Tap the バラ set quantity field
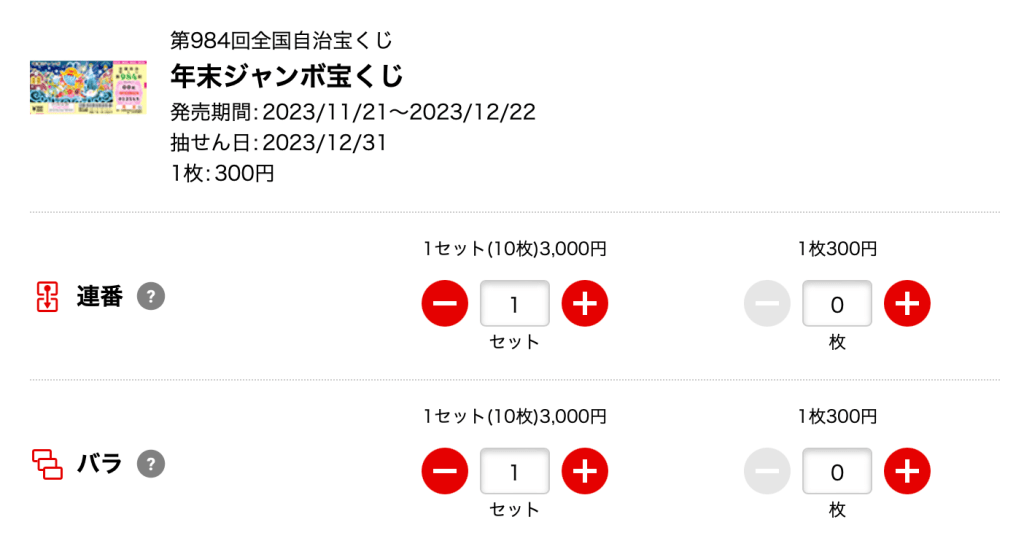Image resolution: width=1024 pixels, height=541 pixels. coord(515,472)
